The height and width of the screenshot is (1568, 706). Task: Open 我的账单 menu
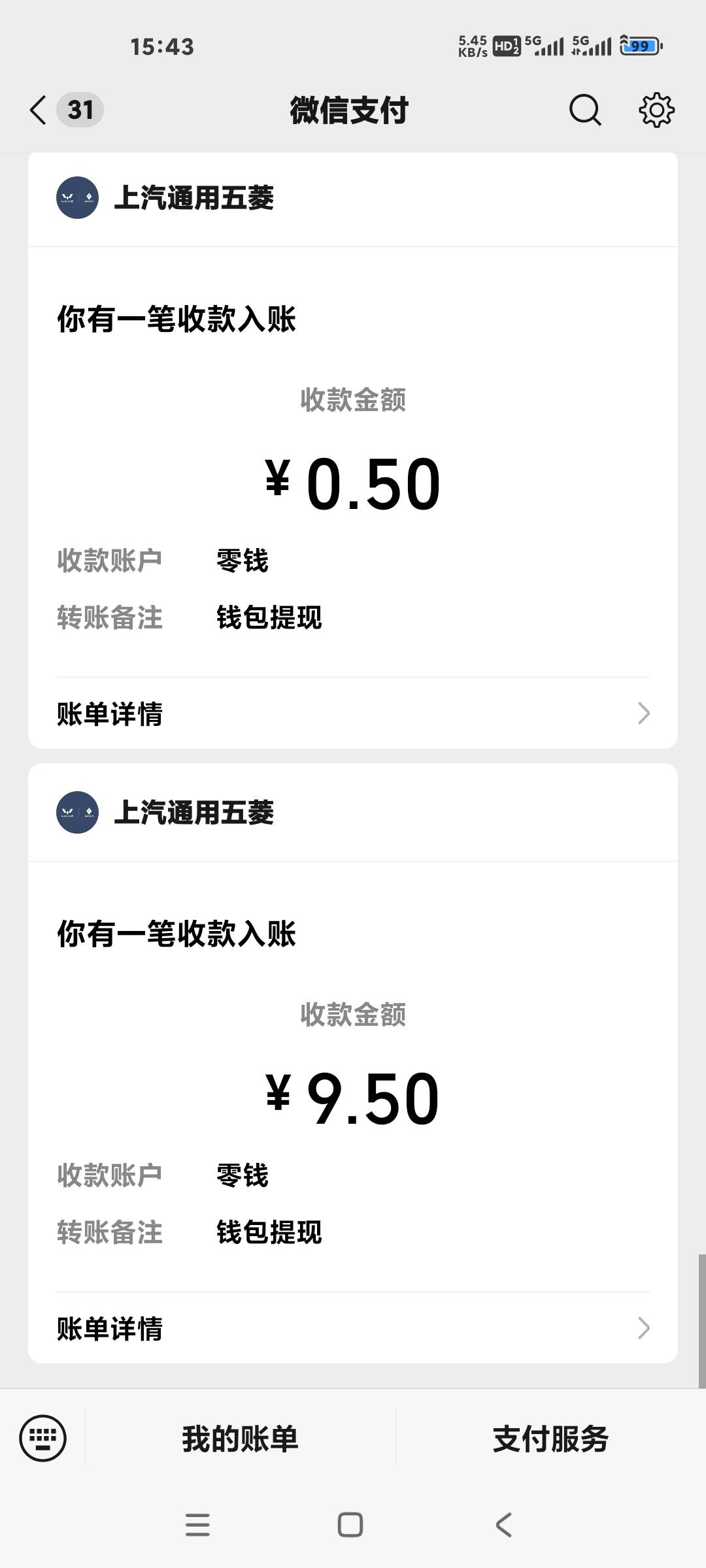click(240, 1439)
